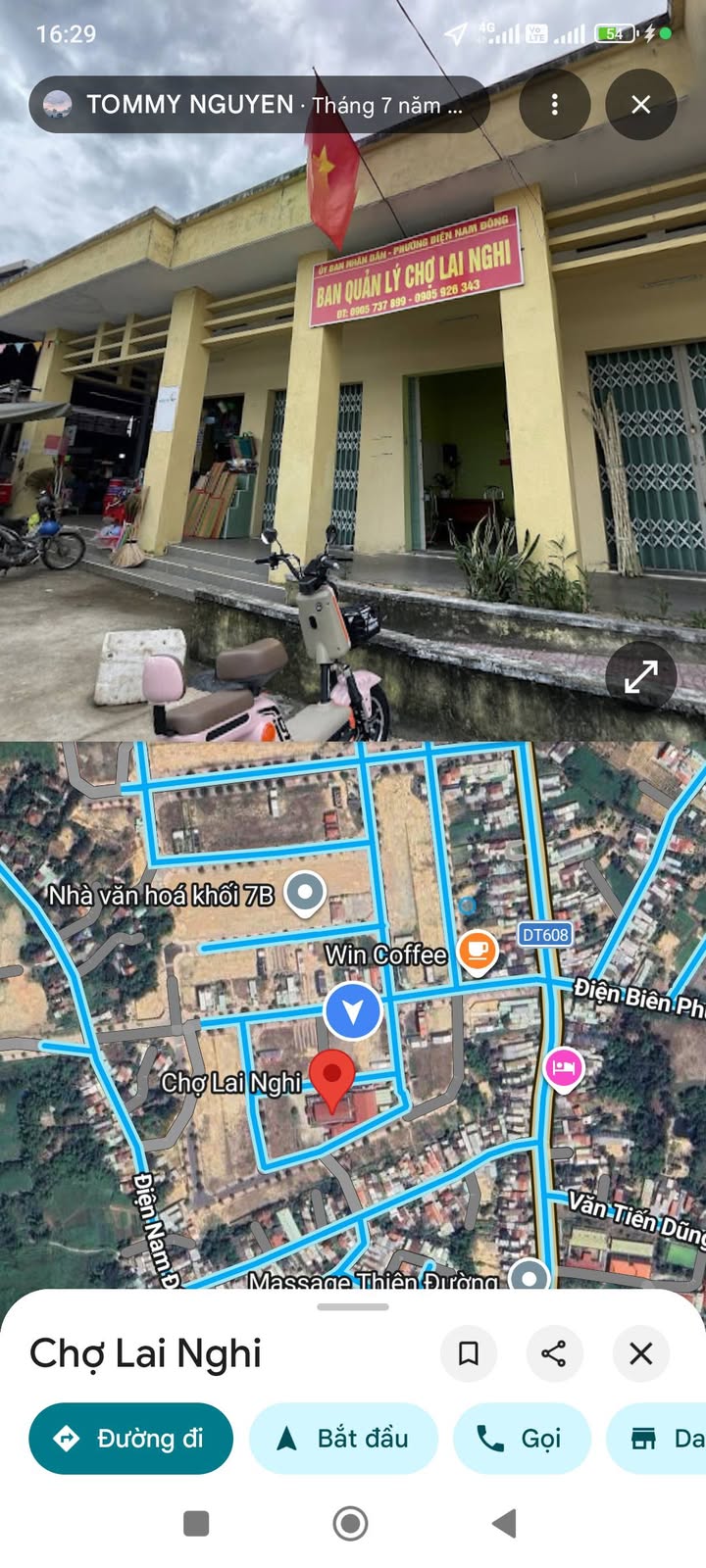Save Chợ Lai Nghi with bookmark icon
Viewport: 706px width, 1568px height.
pyautogui.click(x=469, y=1353)
